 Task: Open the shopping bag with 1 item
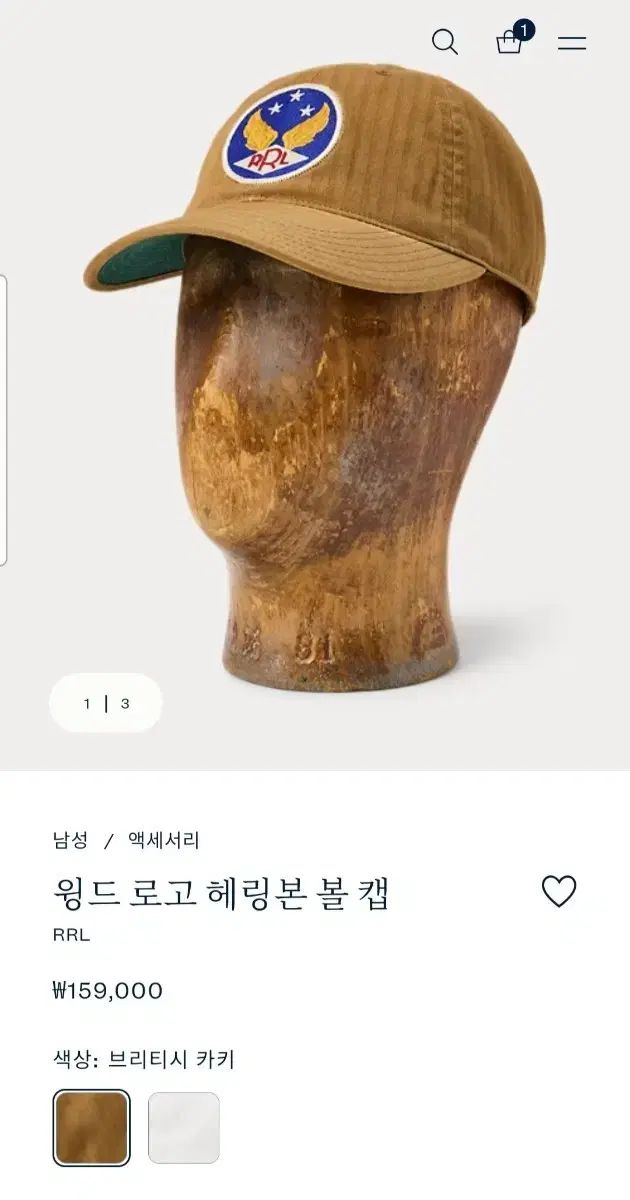tap(510, 43)
